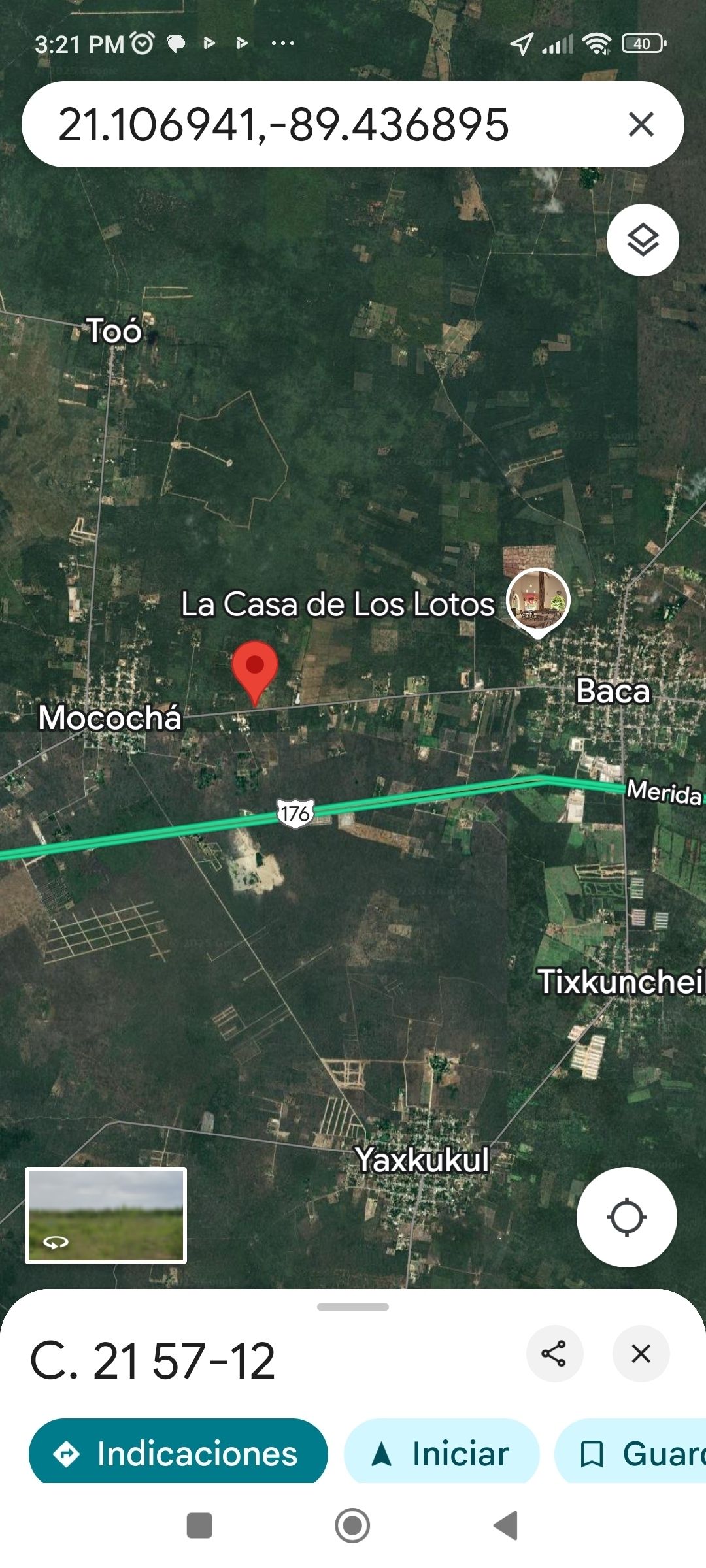Start navigation with Iniciar
Viewport: 706px width, 1568px height.
coord(442,1454)
